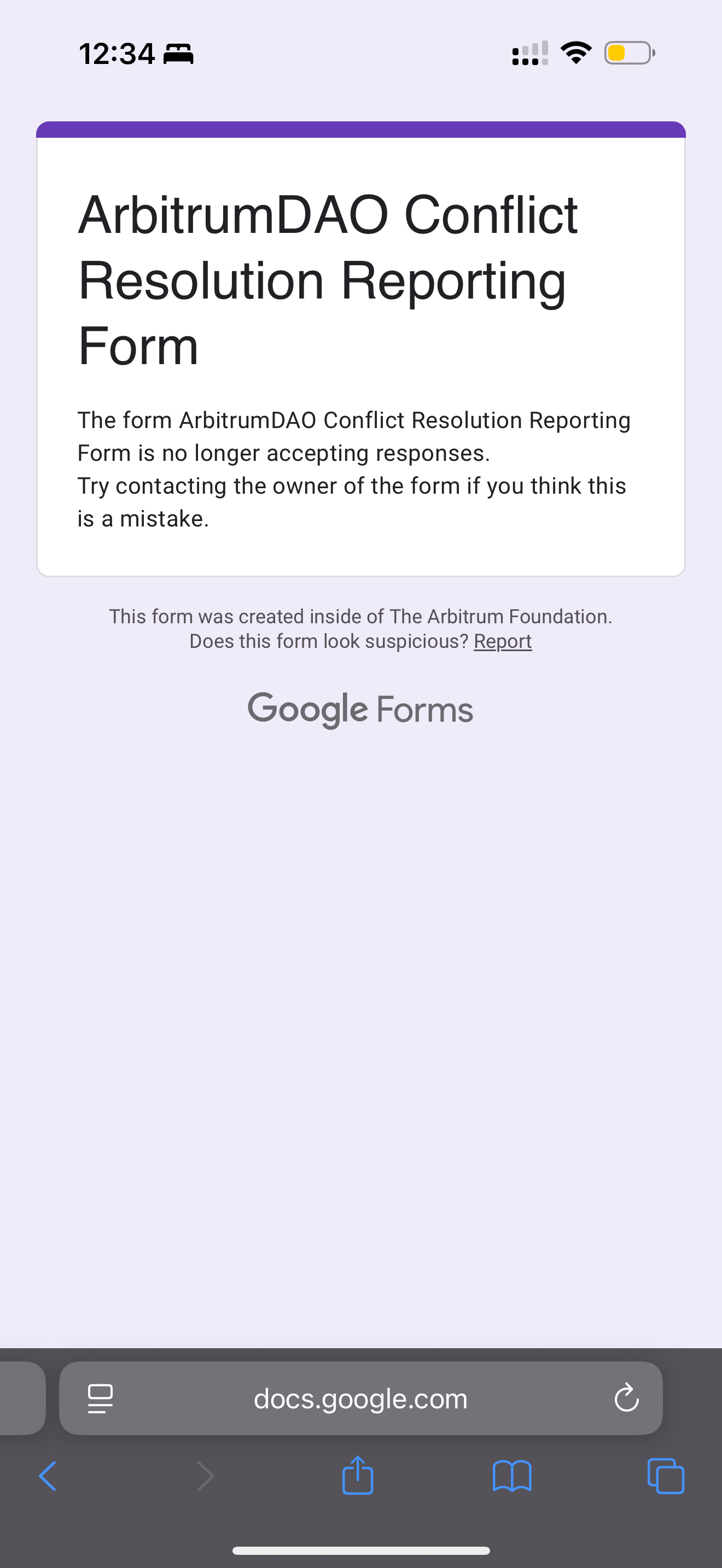The image size is (722, 1568).
Task: Open the page settings icon in address bar
Action: pos(101,1398)
